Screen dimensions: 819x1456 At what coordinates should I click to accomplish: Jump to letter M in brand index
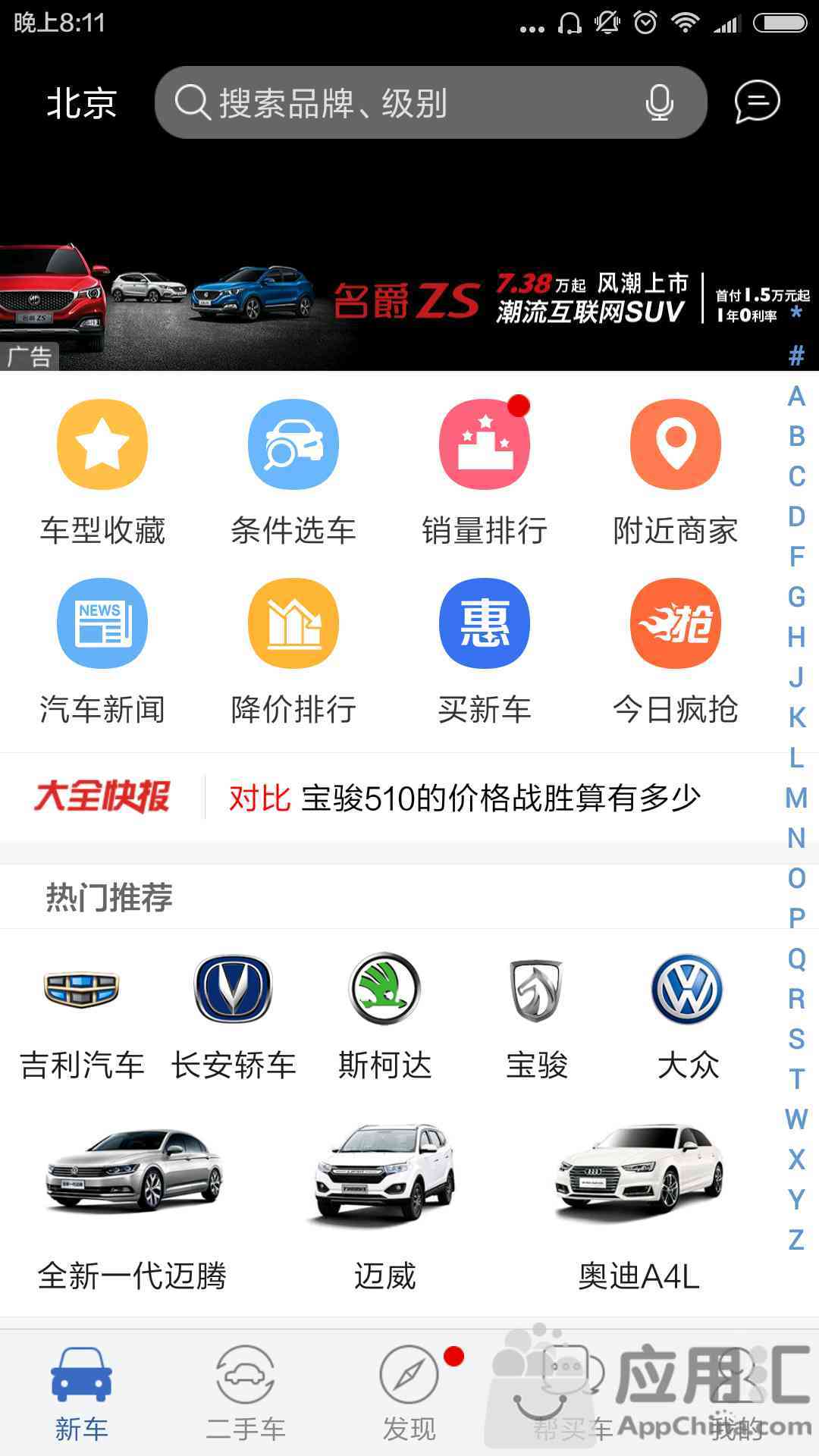click(796, 798)
